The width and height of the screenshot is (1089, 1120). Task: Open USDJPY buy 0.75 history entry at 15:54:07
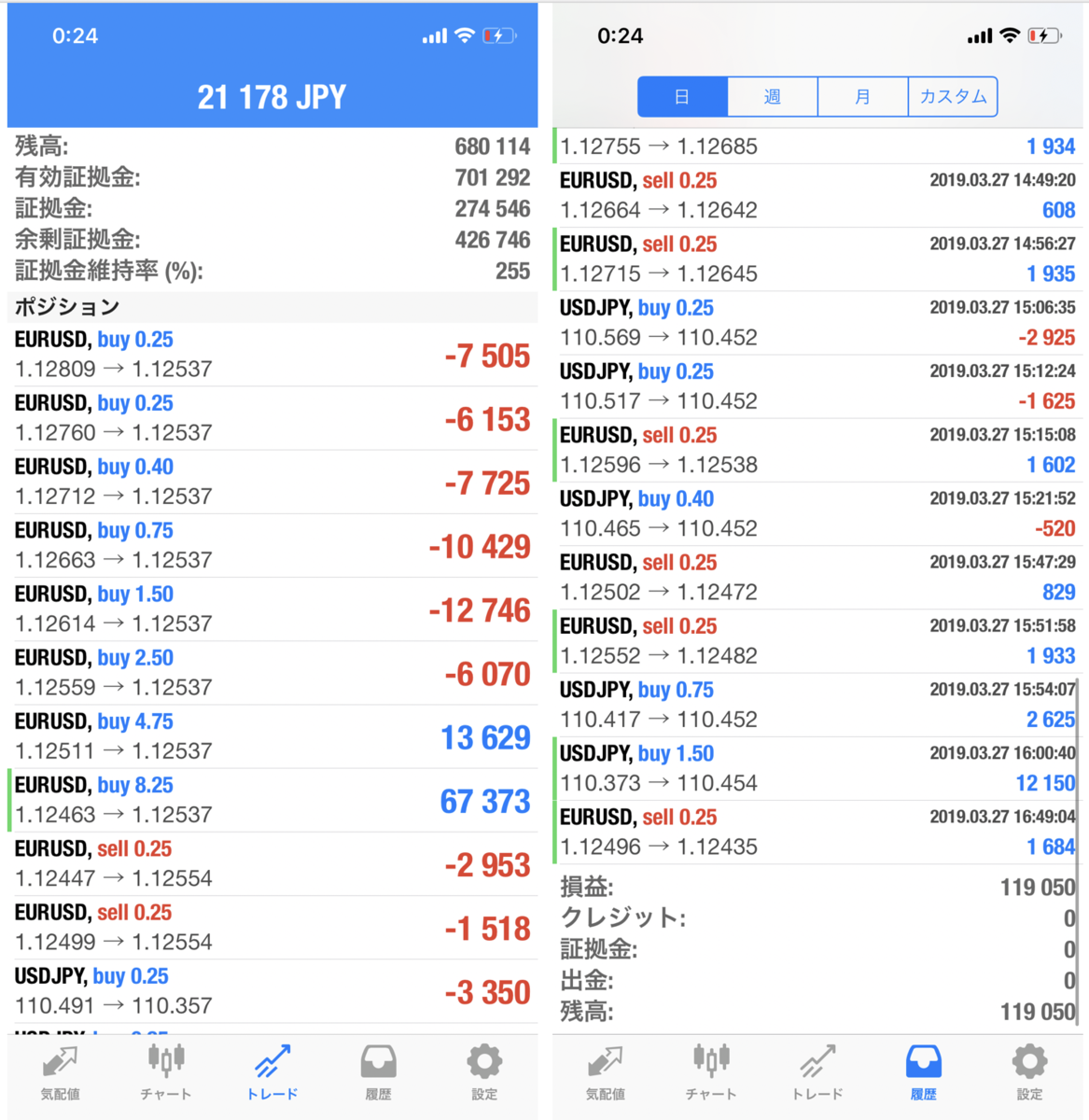817,705
